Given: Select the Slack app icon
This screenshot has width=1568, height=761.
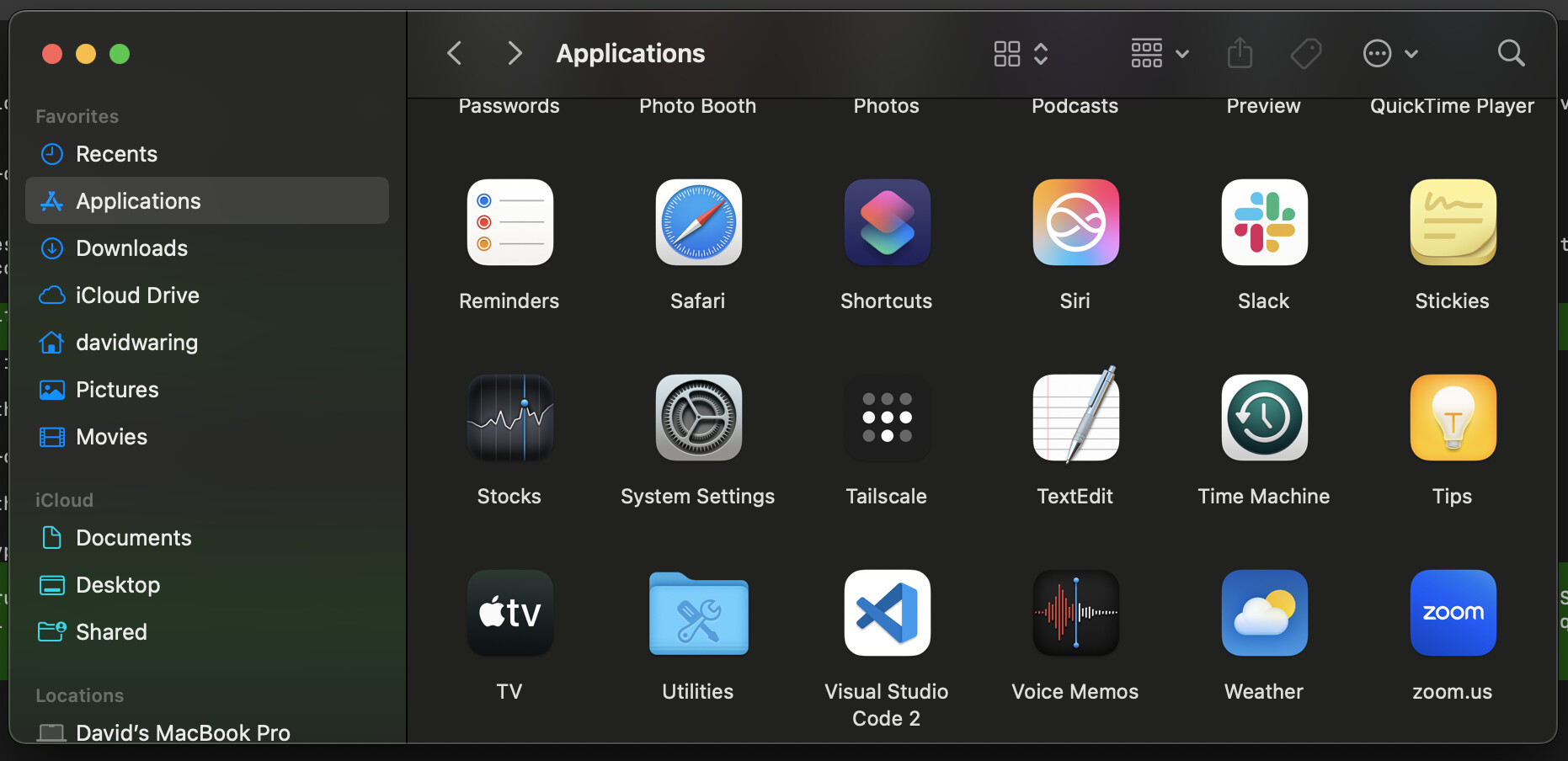Looking at the screenshot, I should pyautogui.click(x=1264, y=222).
